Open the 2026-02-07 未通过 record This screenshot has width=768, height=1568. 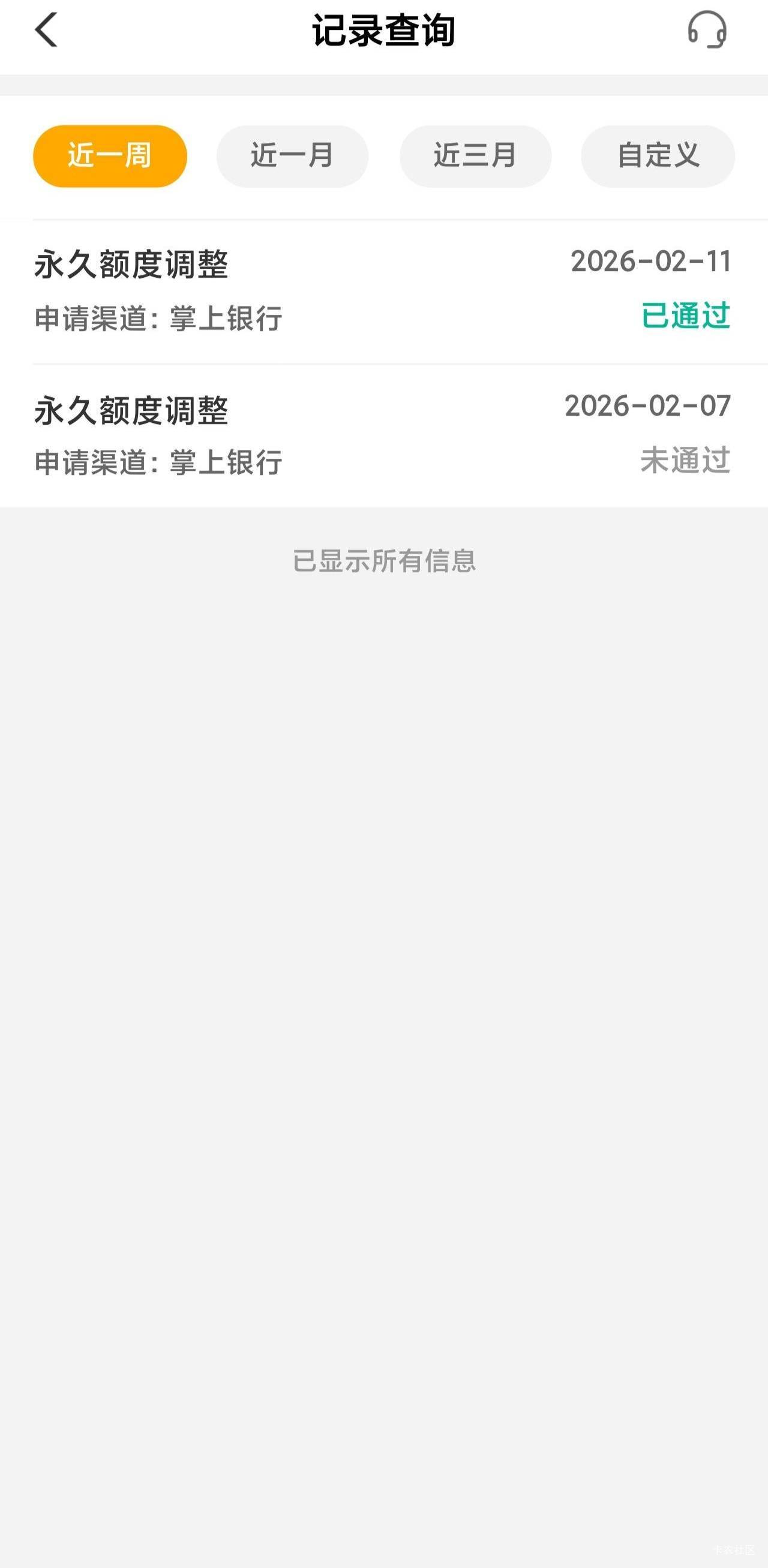pyautogui.click(x=383, y=436)
